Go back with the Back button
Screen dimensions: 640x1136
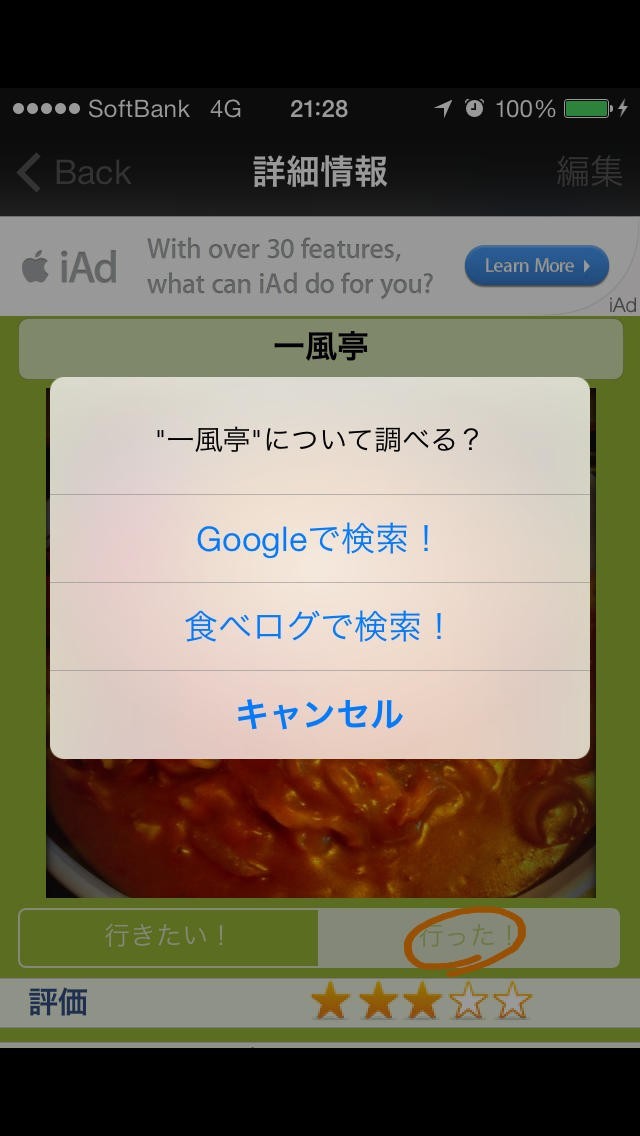[x=74, y=172]
